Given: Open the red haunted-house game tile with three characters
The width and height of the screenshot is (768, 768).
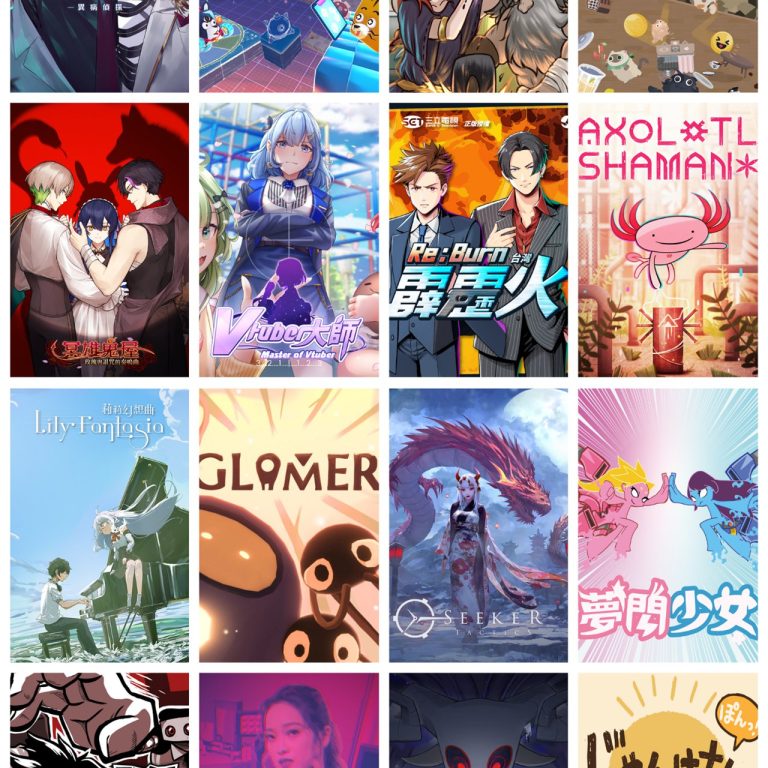Looking at the screenshot, I should pos(99,240).
